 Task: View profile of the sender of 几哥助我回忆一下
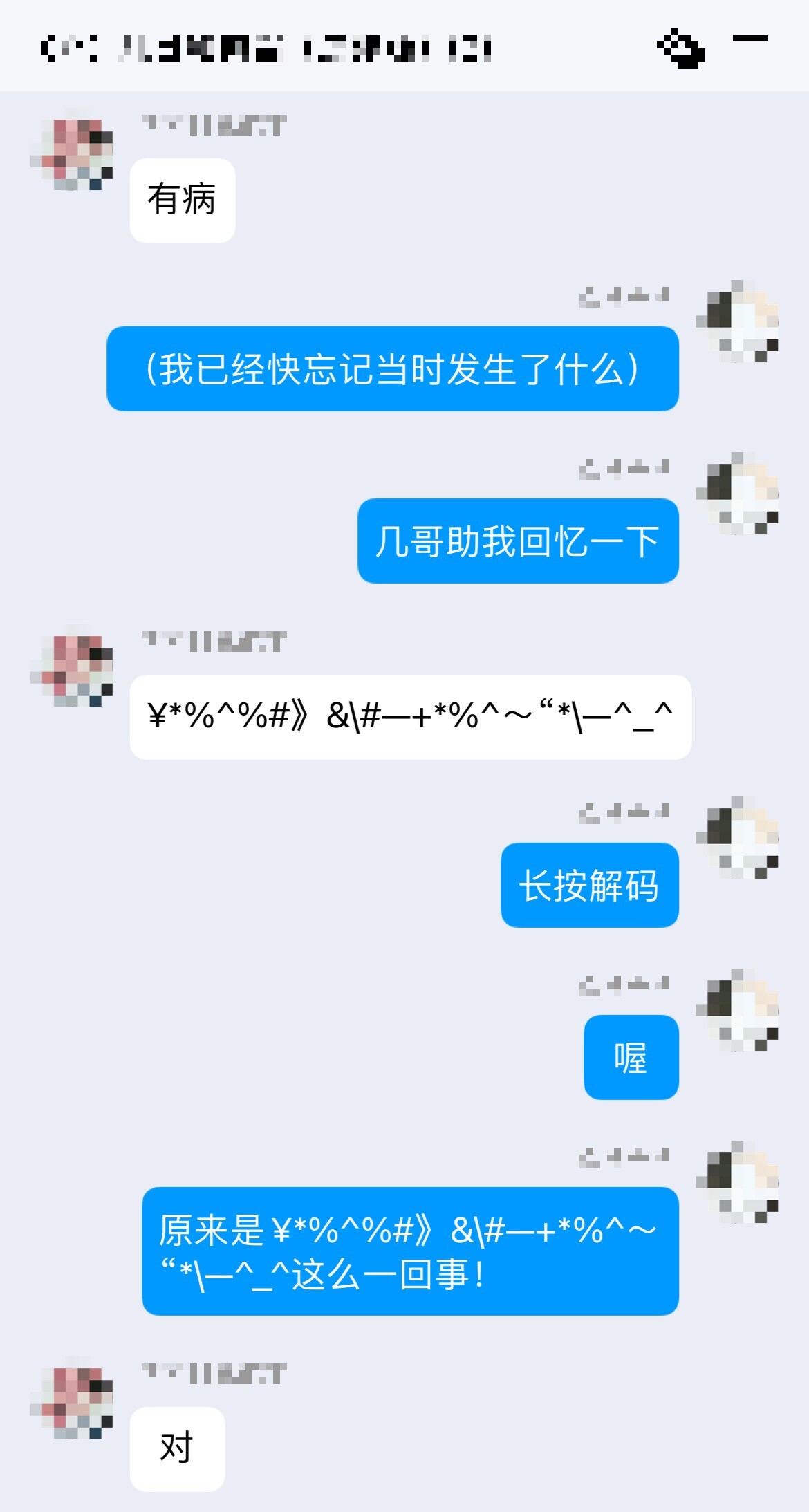tap(737, 494)
